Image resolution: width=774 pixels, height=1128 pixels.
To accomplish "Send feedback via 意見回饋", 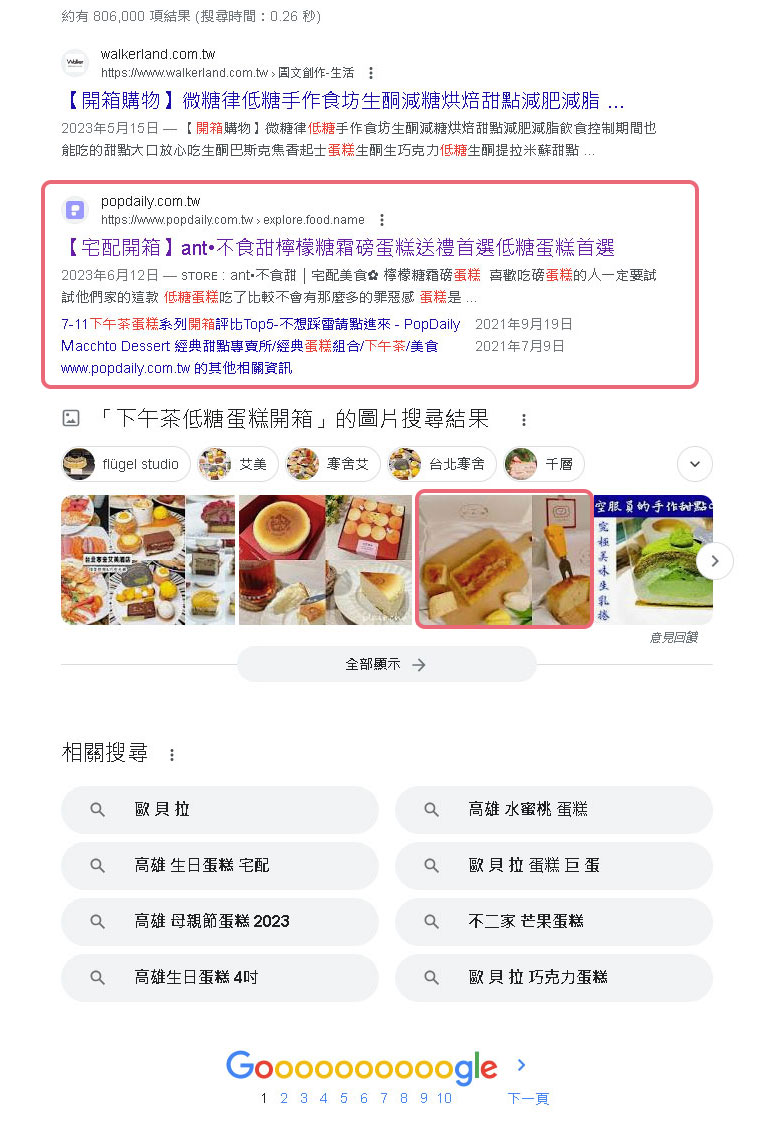I will (673, 637).
